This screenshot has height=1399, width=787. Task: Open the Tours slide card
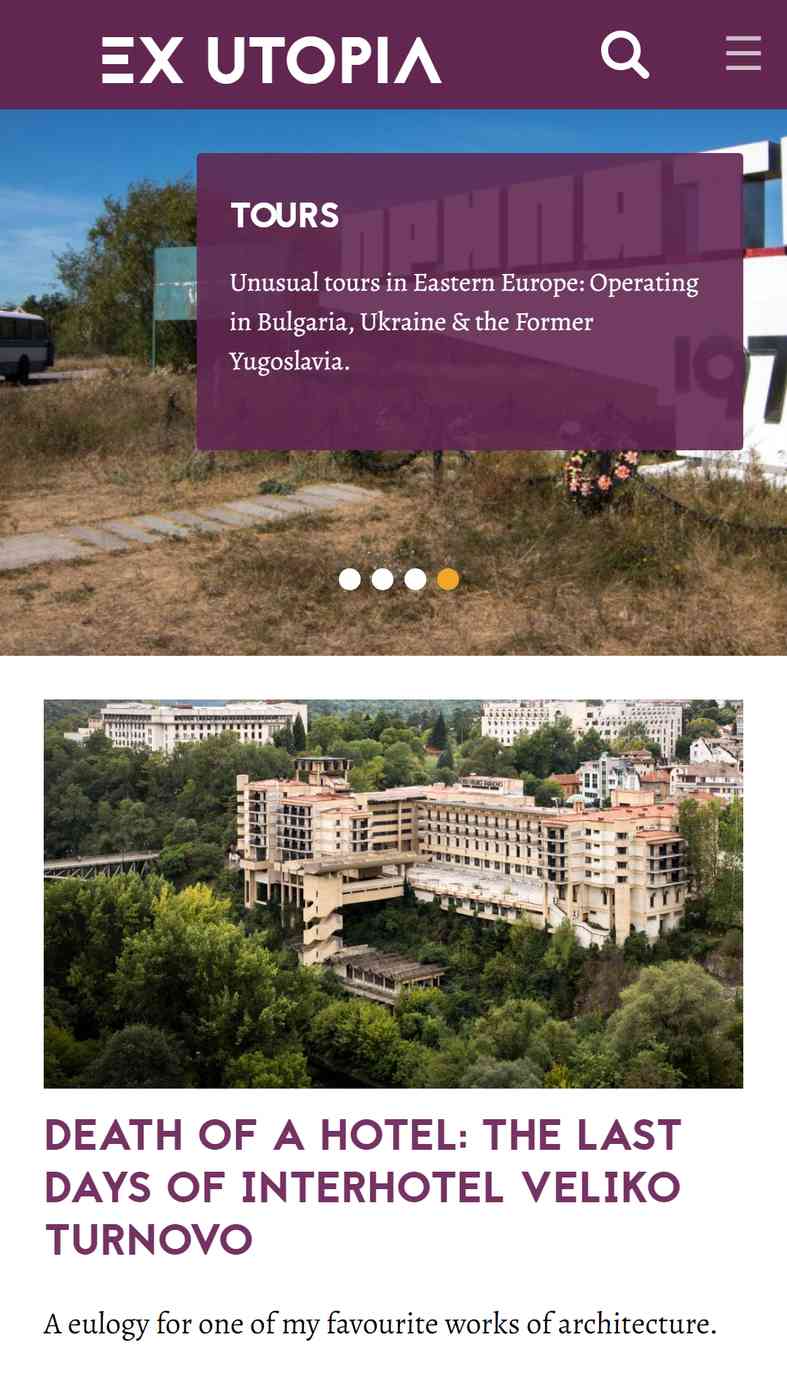[469, 301]
